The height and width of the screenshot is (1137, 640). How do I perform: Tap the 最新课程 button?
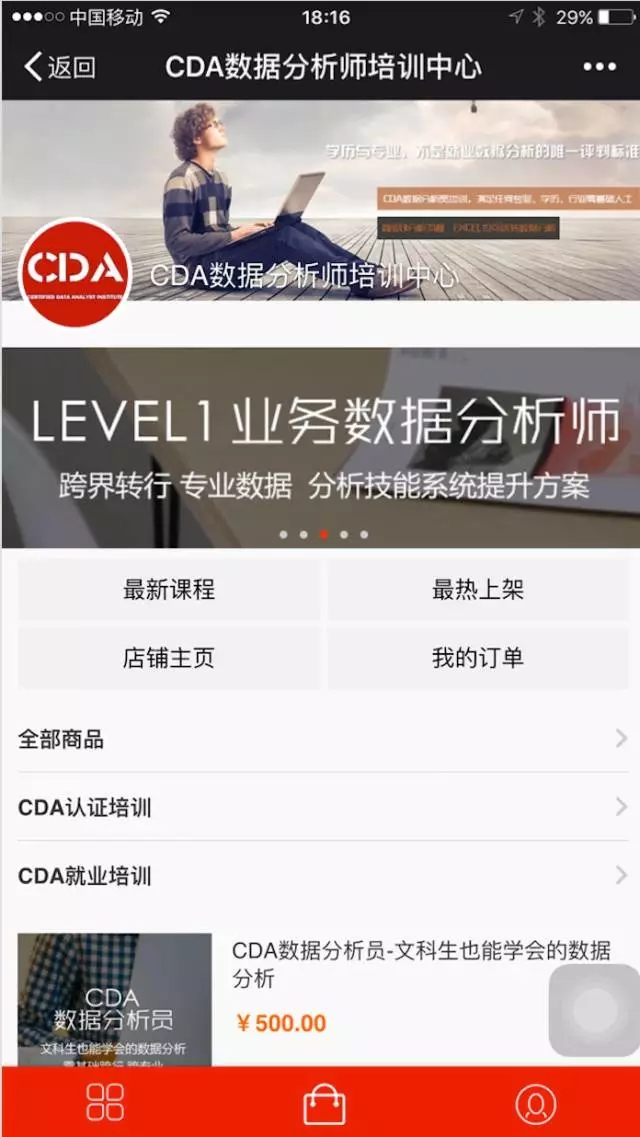[169, 590]
